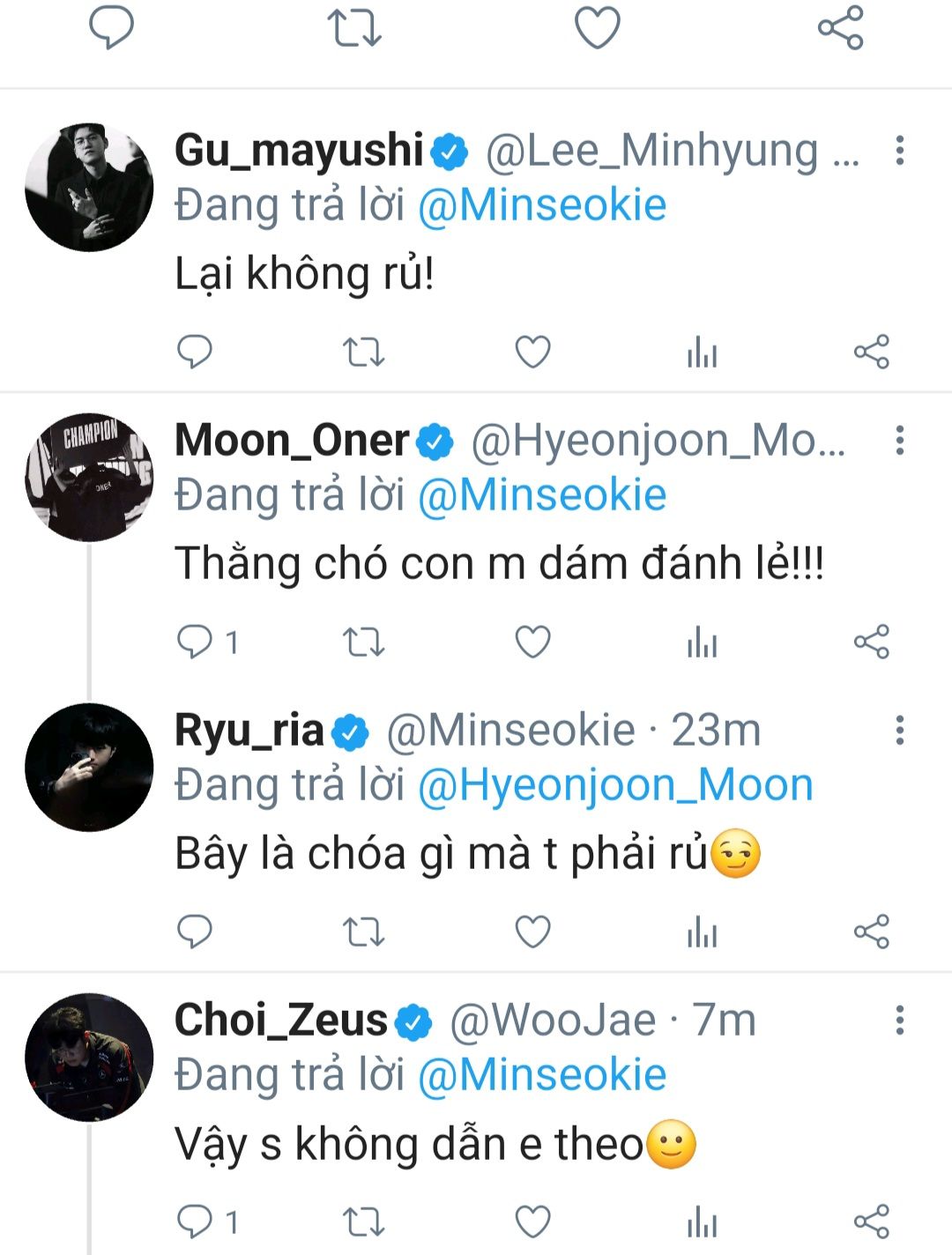Like the main tweet at the top
The image size is (952, 1255).
pos(598,27)
